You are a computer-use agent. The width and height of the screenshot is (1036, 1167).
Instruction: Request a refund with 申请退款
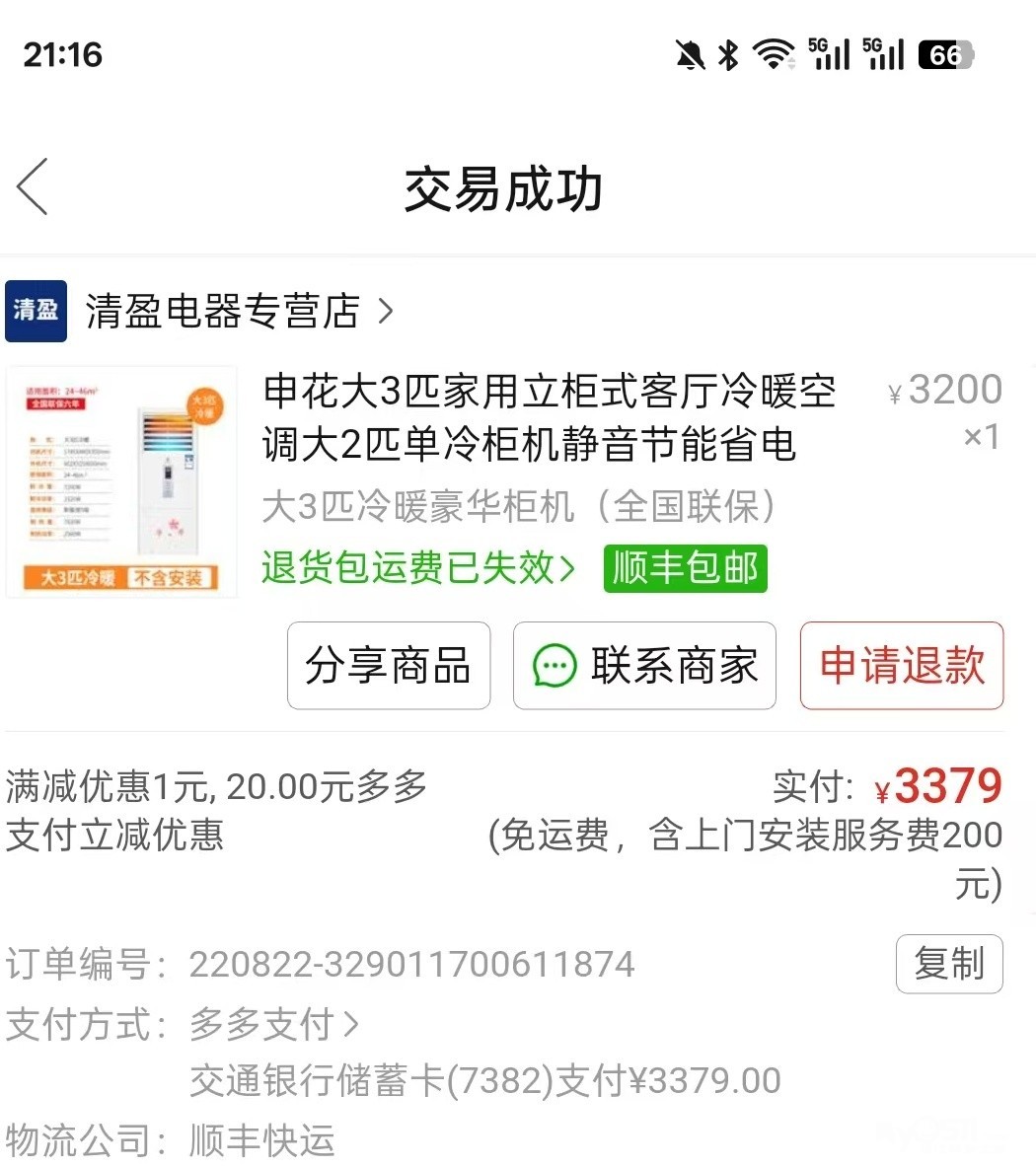pyautogui.click(x=901, y=666)
